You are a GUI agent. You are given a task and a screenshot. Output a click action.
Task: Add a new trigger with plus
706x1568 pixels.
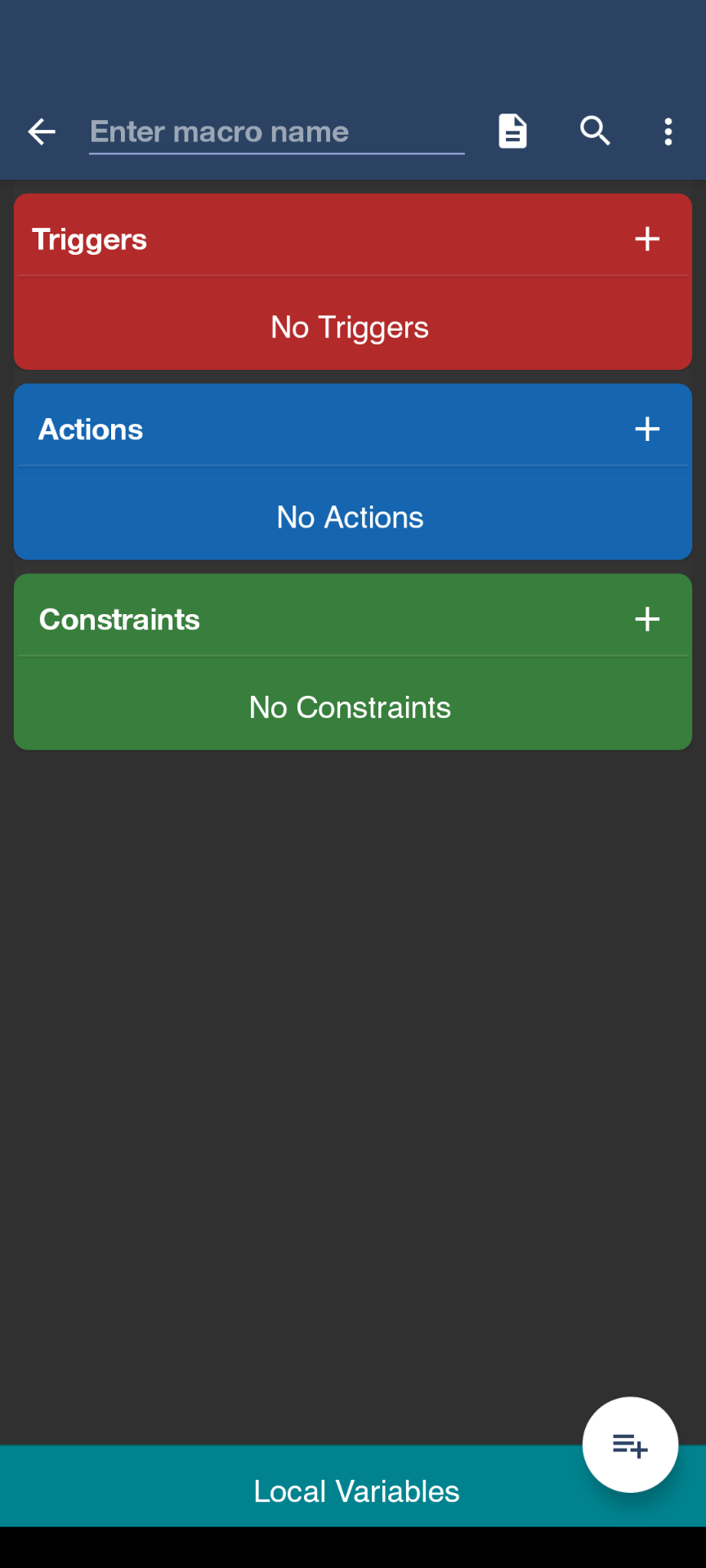[647, 239]
